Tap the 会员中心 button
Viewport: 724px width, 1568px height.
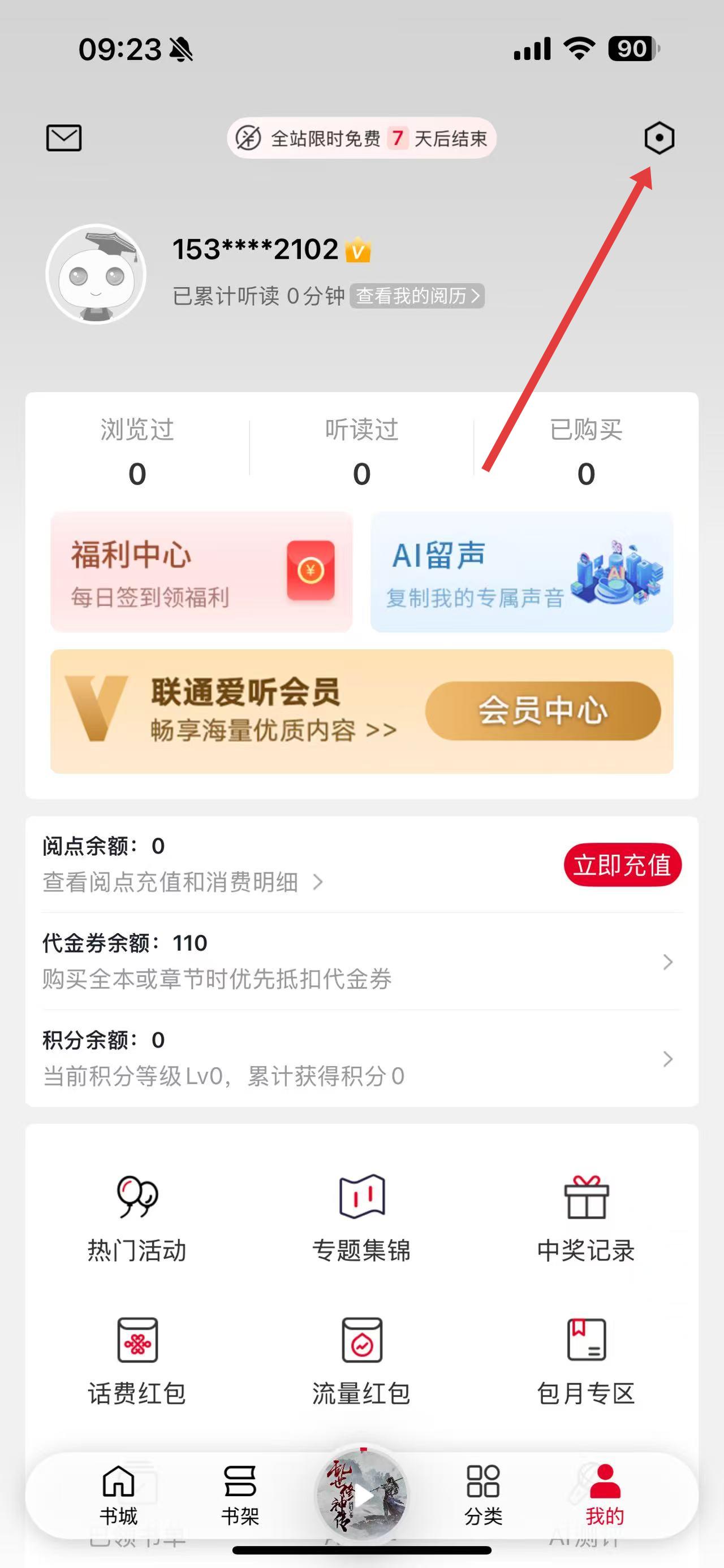click(542, 711)
